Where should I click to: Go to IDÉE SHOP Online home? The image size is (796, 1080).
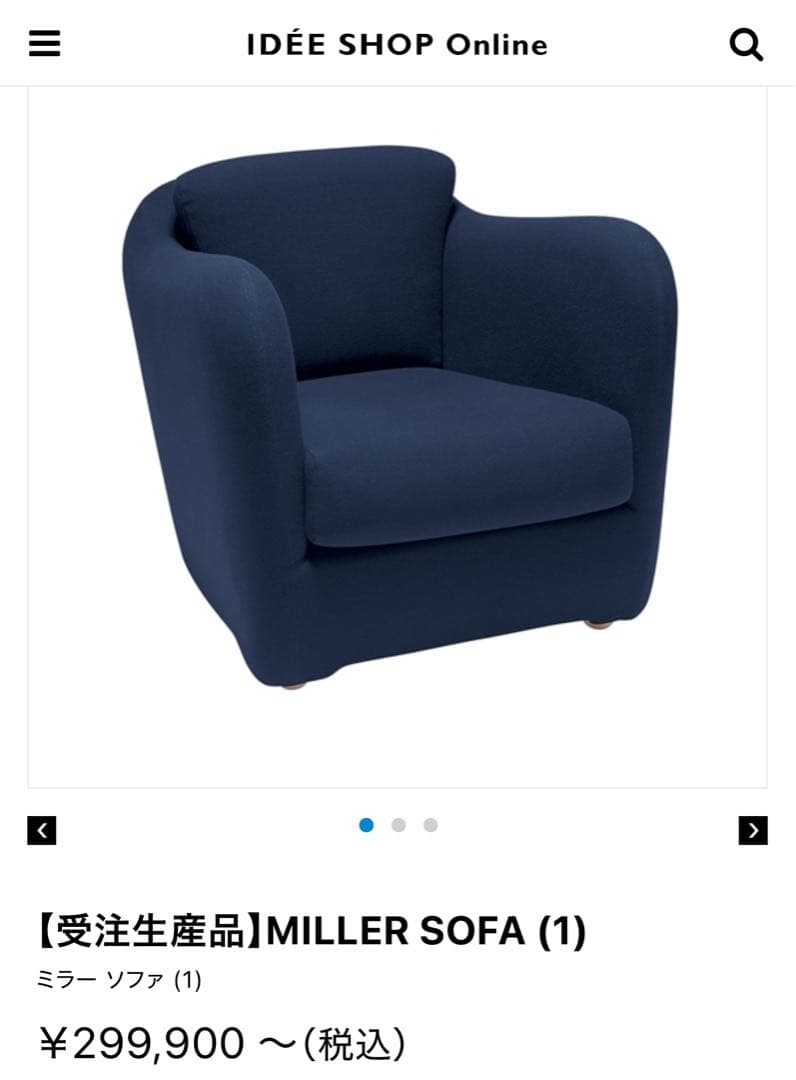[x=397, y=45]
